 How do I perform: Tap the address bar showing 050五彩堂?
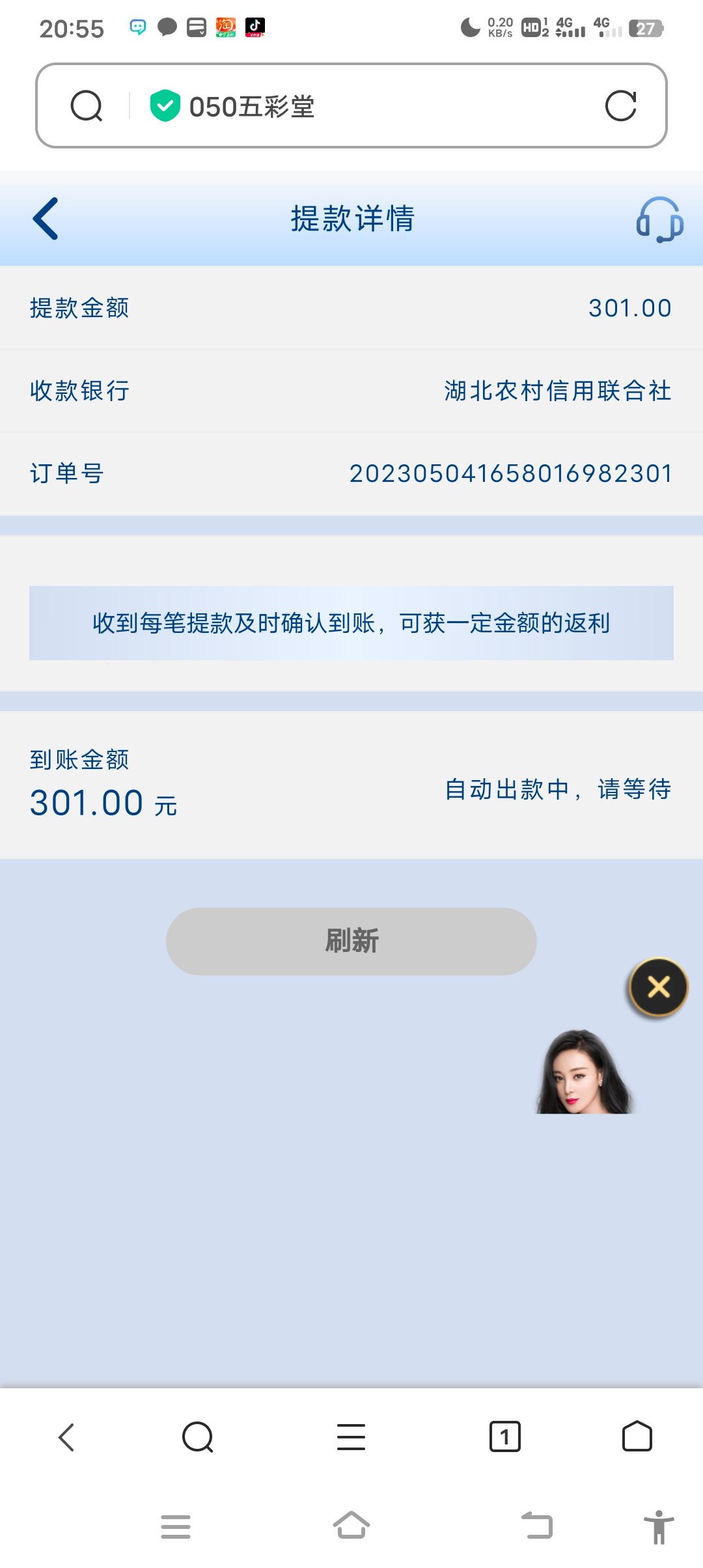(365, 106)
